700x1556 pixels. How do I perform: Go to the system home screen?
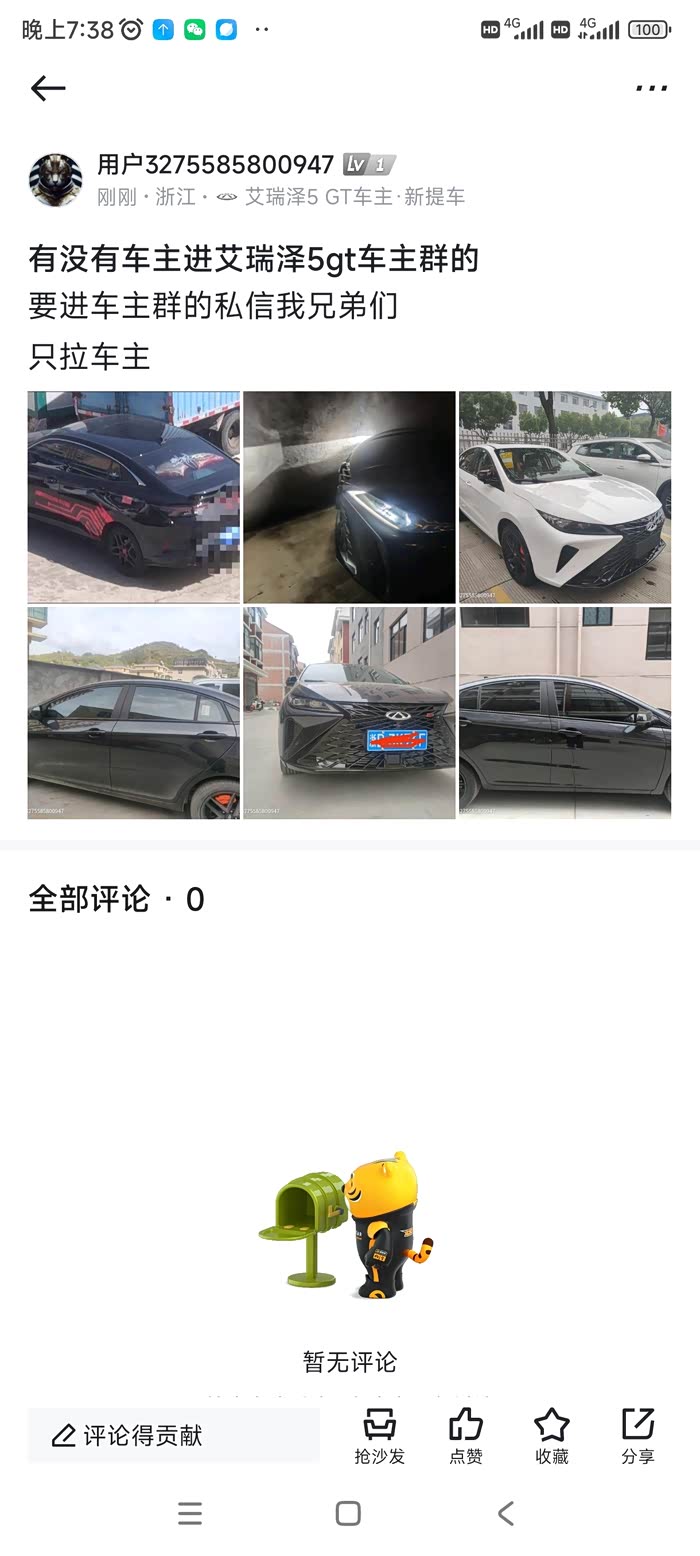click(x=348, y=1513)
